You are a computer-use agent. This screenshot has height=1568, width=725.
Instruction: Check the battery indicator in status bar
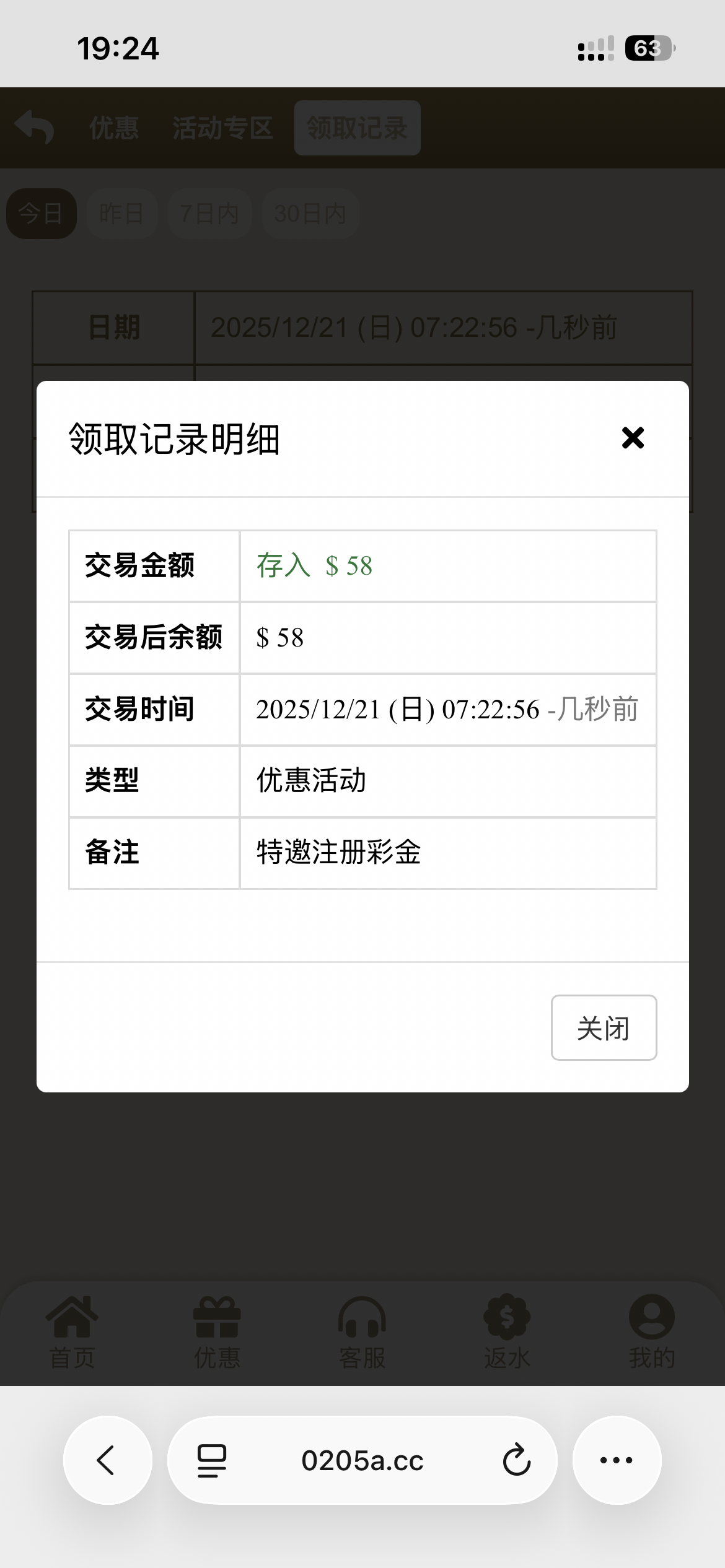click(647, 48)
